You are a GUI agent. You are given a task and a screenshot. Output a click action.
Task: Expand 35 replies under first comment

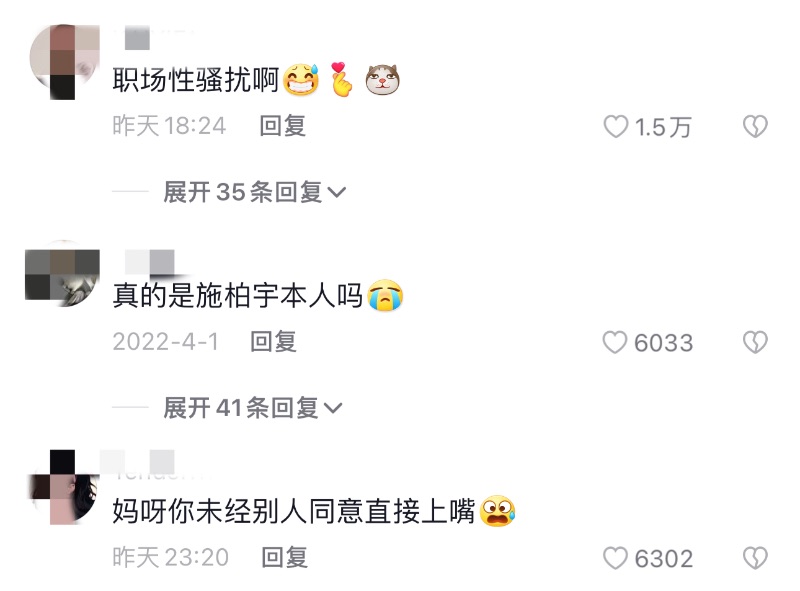254,191
